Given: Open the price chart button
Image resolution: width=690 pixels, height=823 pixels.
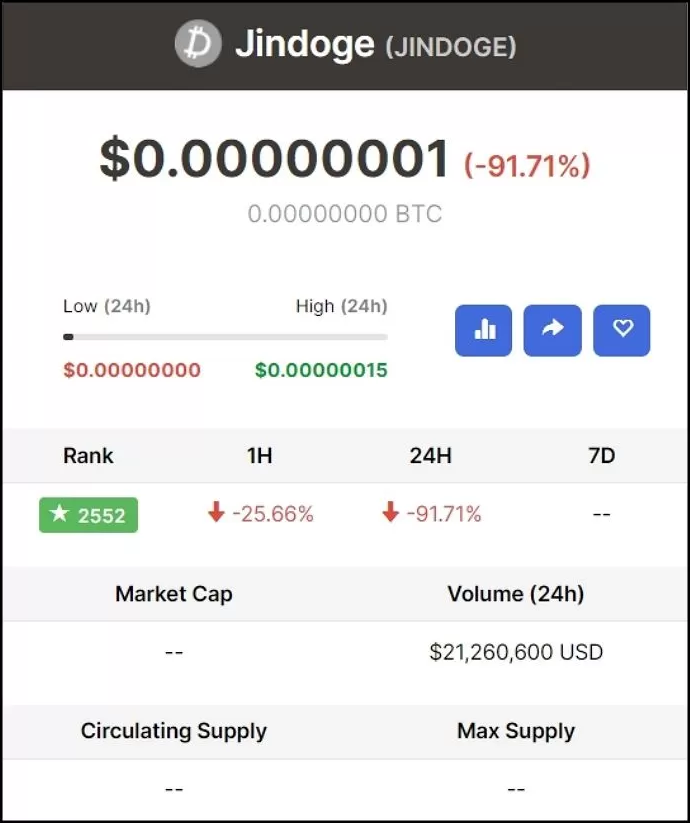Looking at the screenshot, I should (x=483, y=330).
